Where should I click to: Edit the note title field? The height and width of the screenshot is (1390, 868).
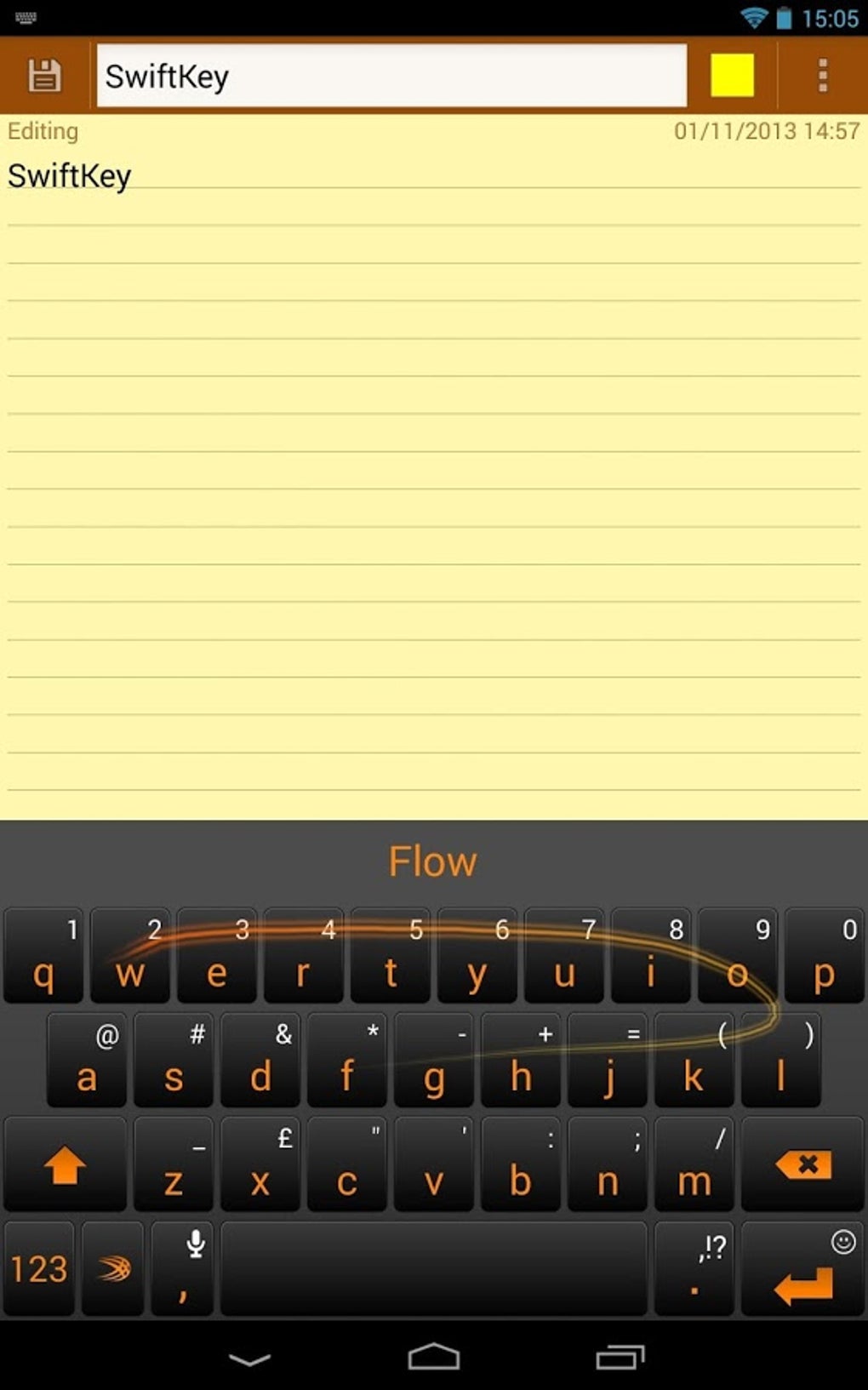coord(391,76)
